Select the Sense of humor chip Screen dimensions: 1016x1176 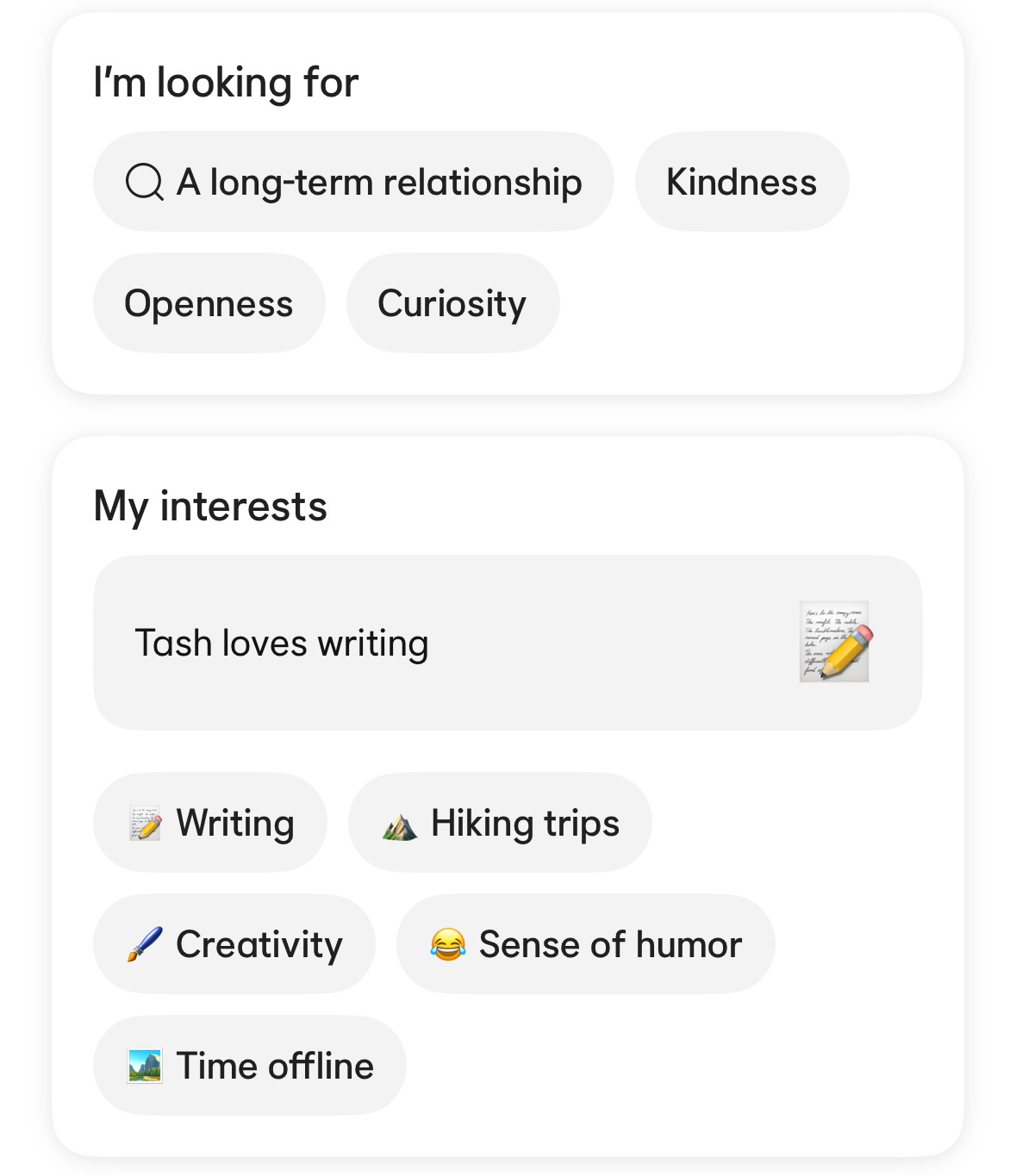point(585,944)
